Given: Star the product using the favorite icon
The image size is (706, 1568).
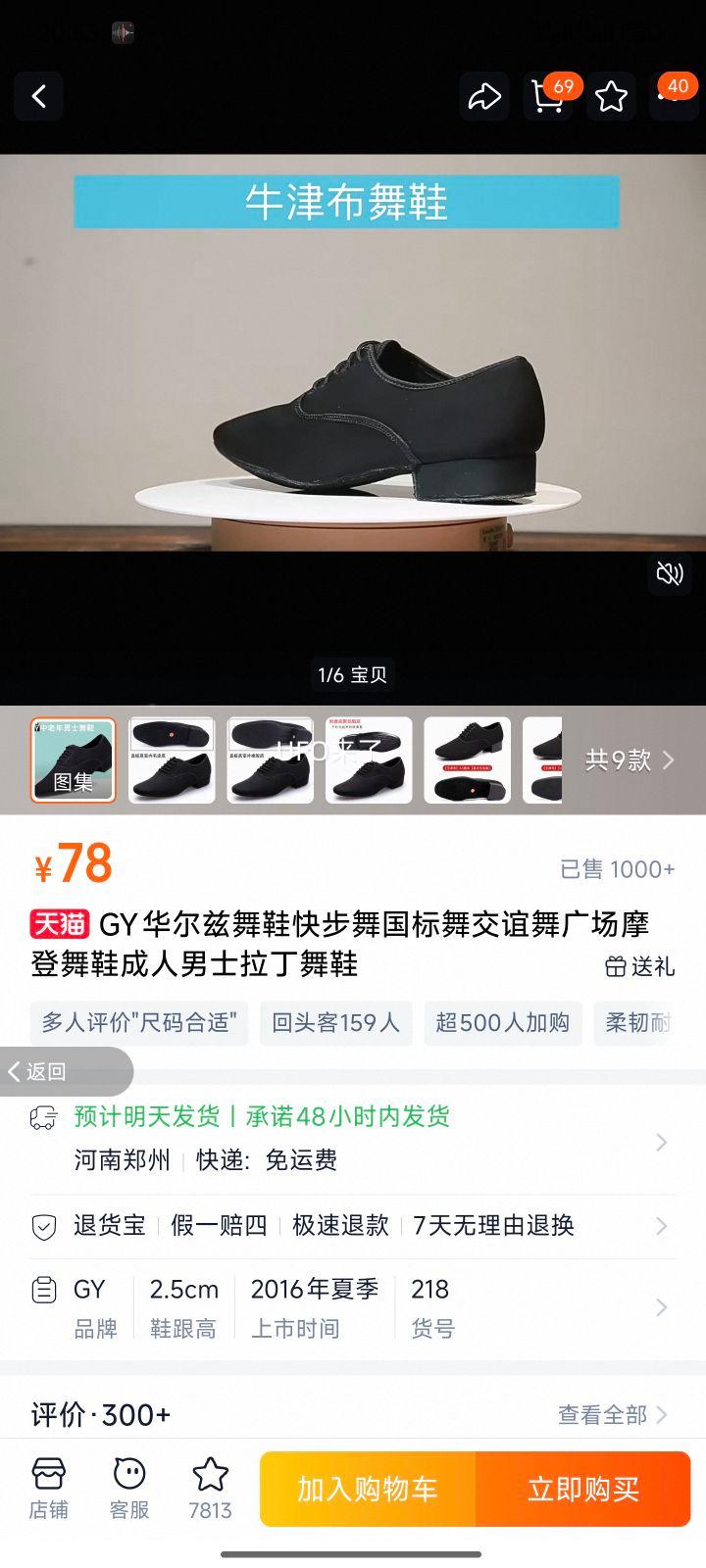Looking at the screenshot, I should tap(611, 97).
